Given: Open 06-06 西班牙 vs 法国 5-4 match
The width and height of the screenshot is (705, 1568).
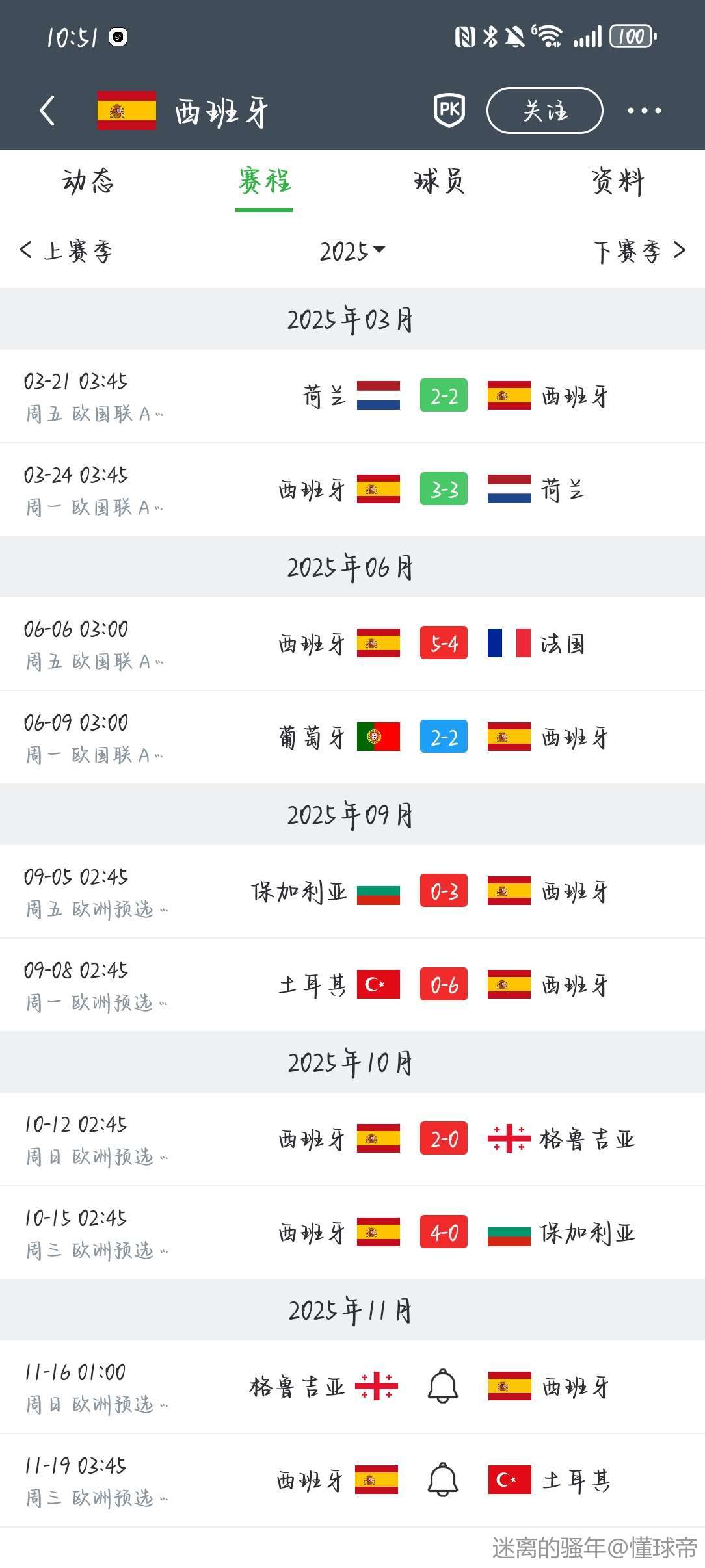Looking at the screenshot, I should click(x=444, y=644).
